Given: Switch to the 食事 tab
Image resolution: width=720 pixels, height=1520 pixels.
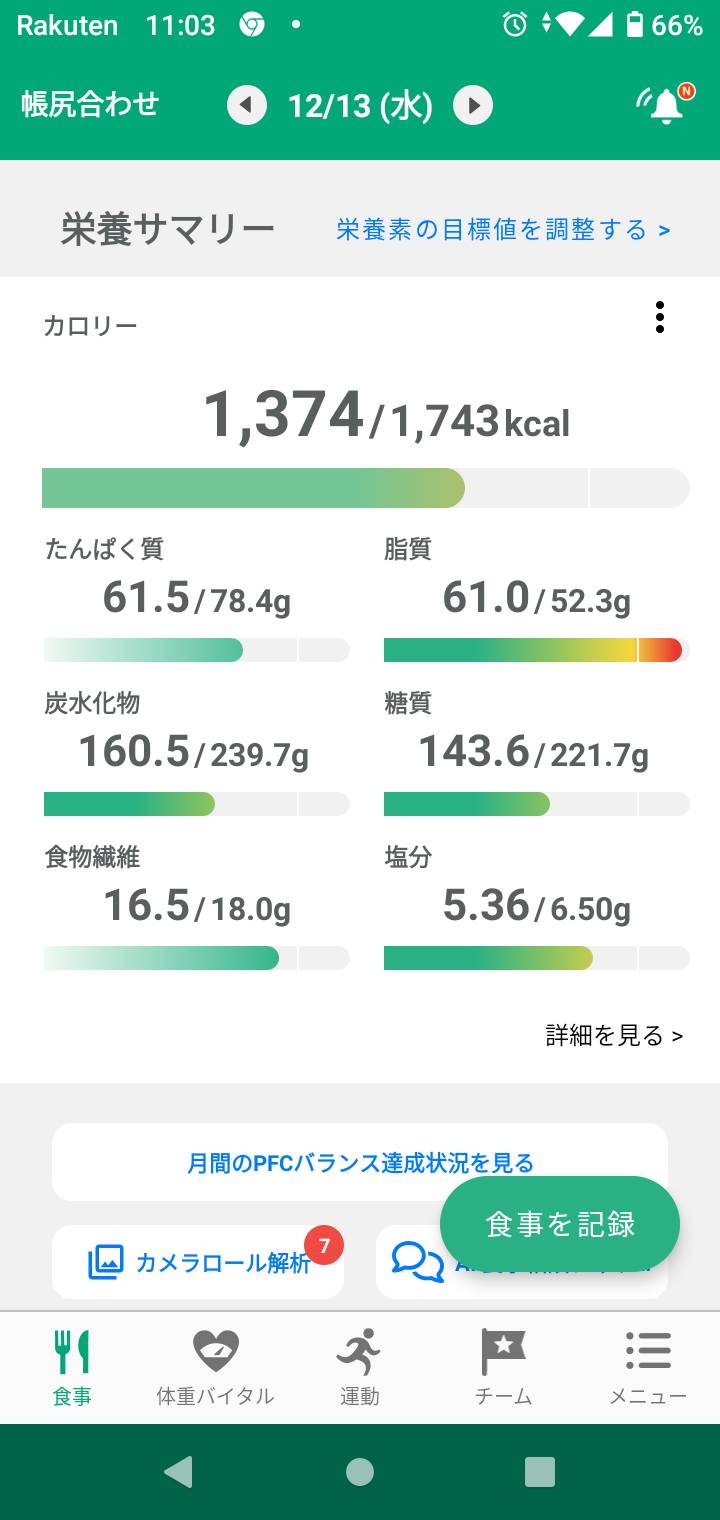Looking at the screenshot, I should pyautogui.click(x=72, y=1367).
